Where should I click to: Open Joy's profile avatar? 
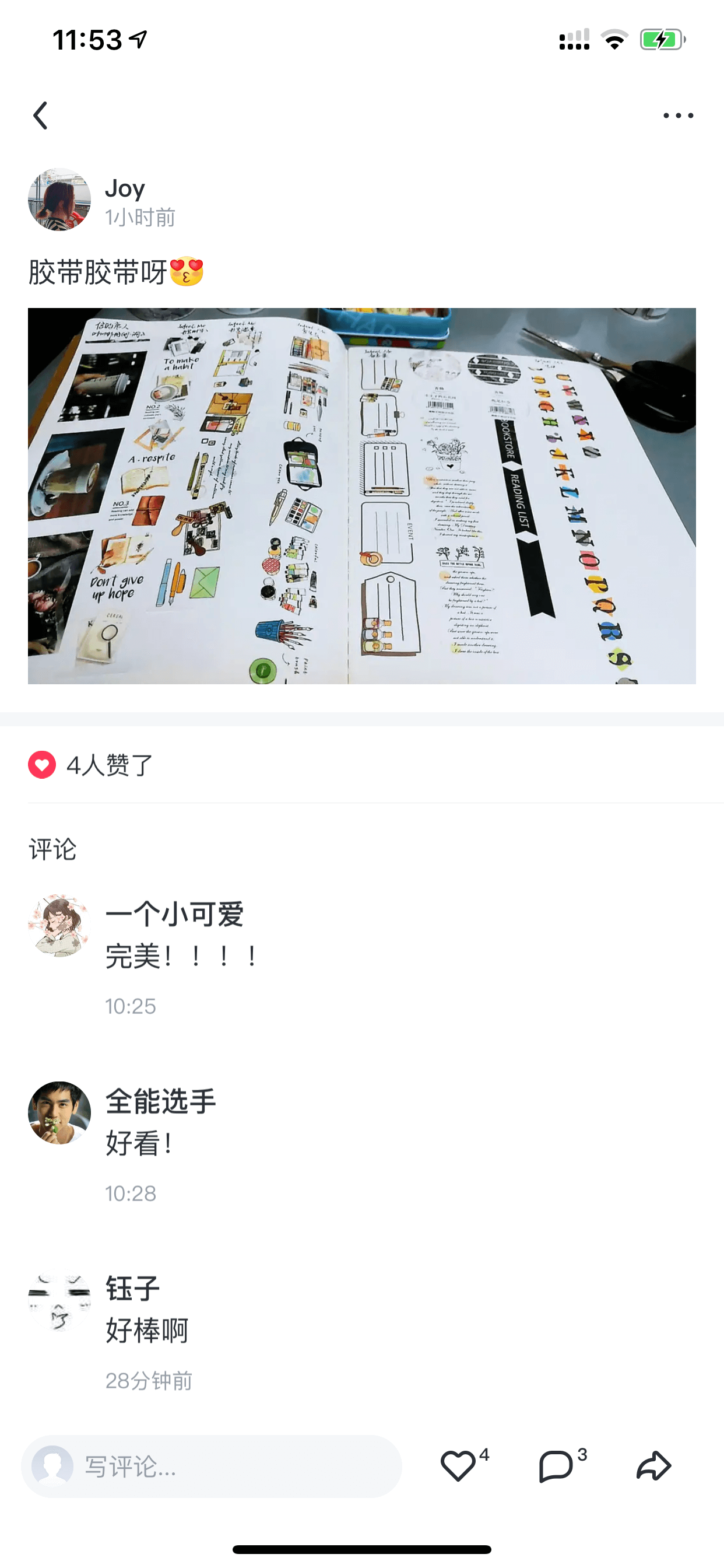(59, 199)
